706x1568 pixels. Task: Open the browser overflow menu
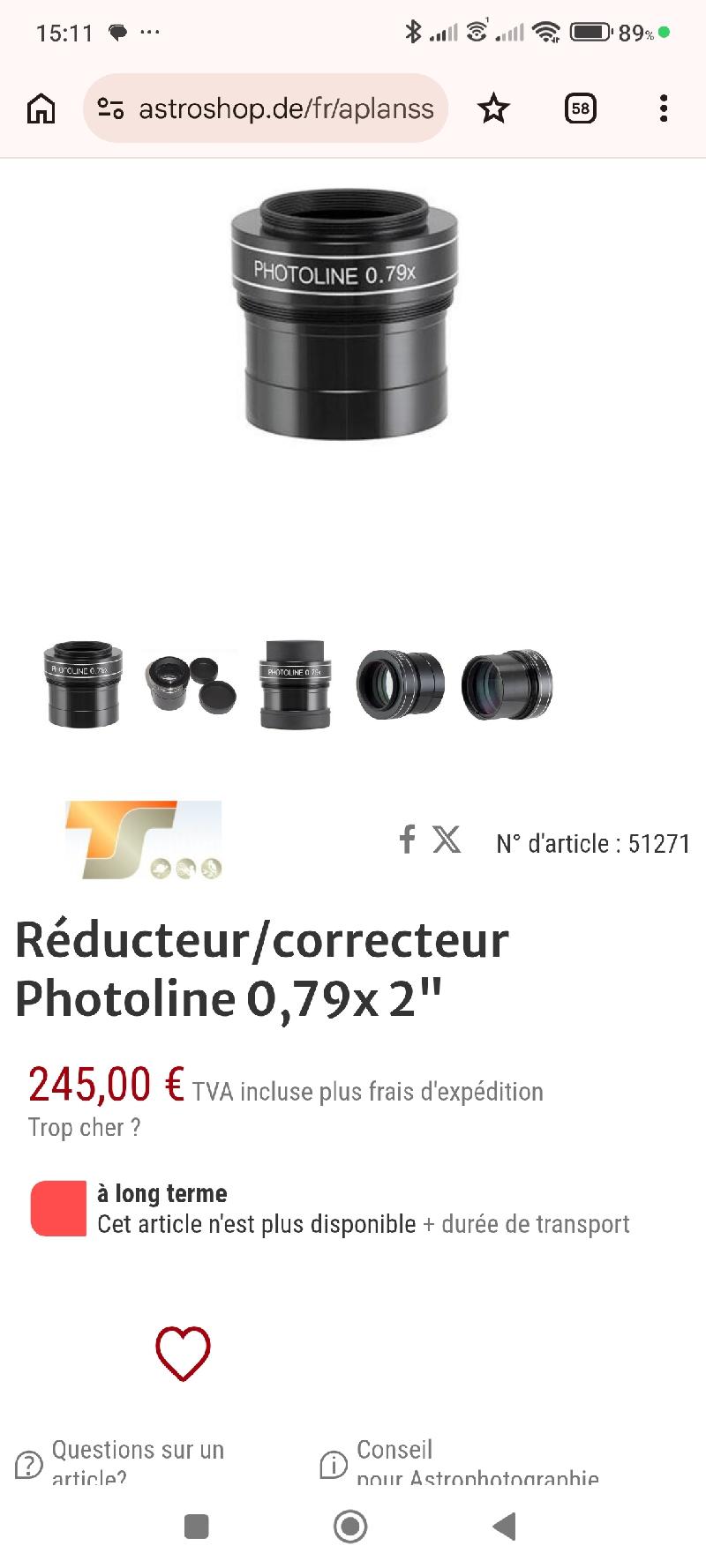click(664, 109)
